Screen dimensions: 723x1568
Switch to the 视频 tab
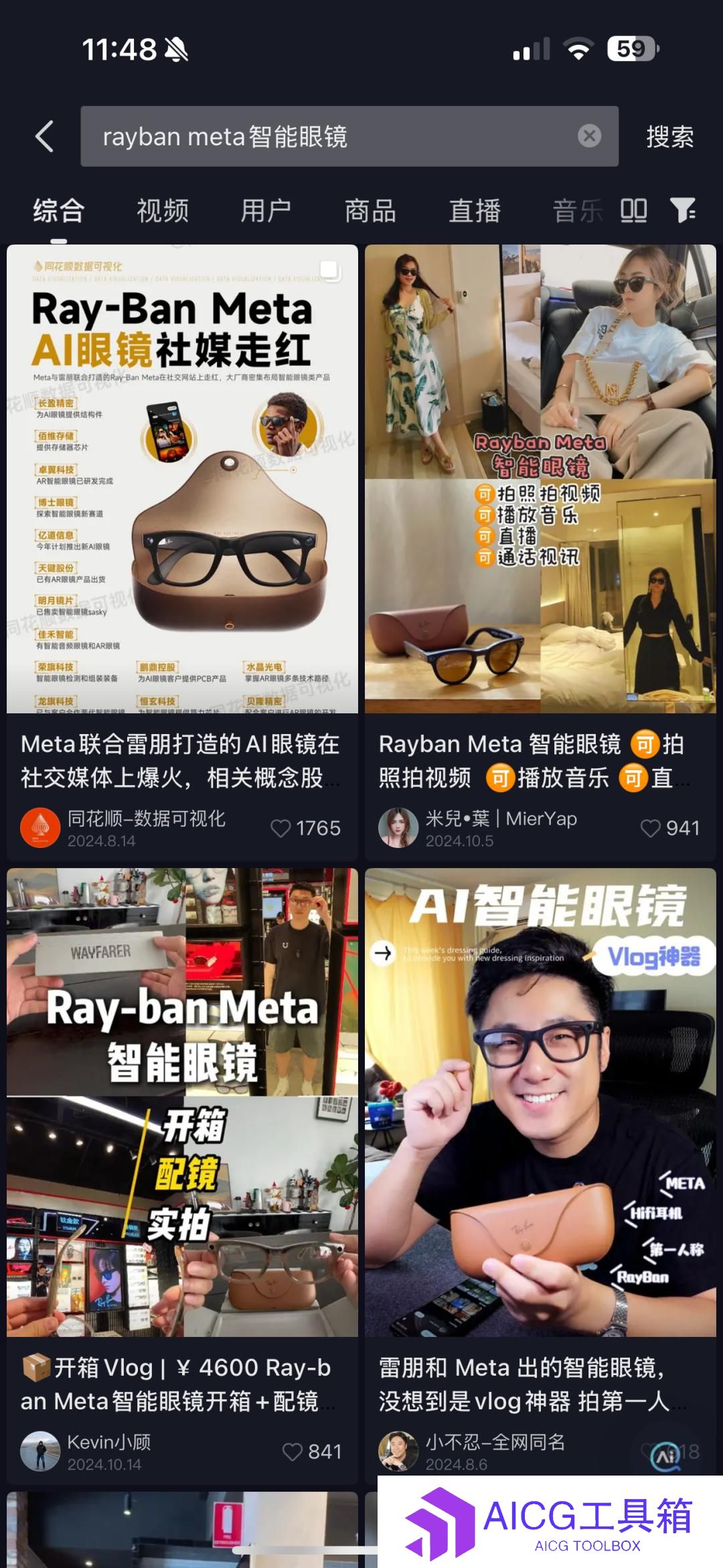[x=163, y=211]
